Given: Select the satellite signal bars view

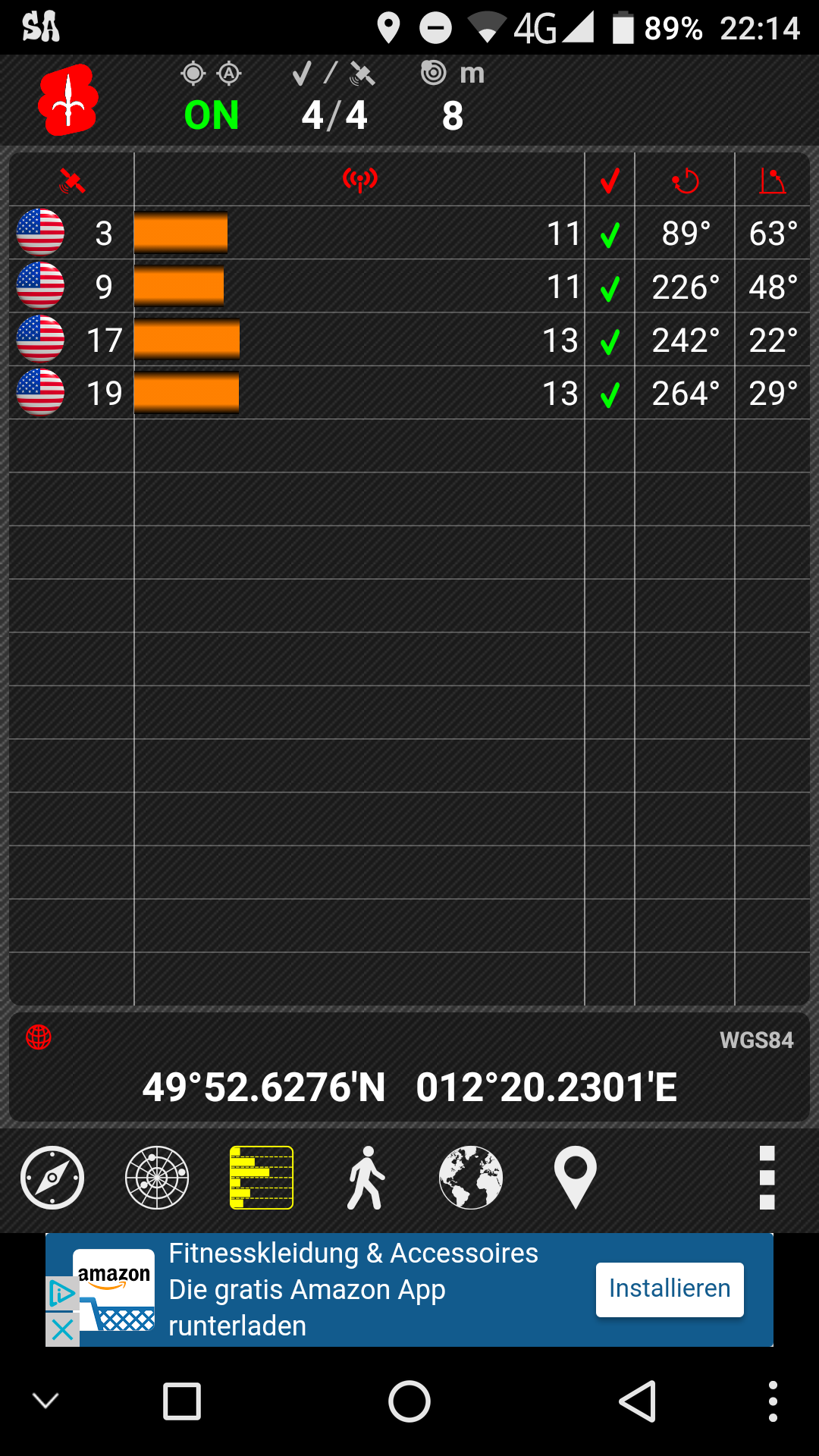Looking at the screenshot, I should (262, 1178).
